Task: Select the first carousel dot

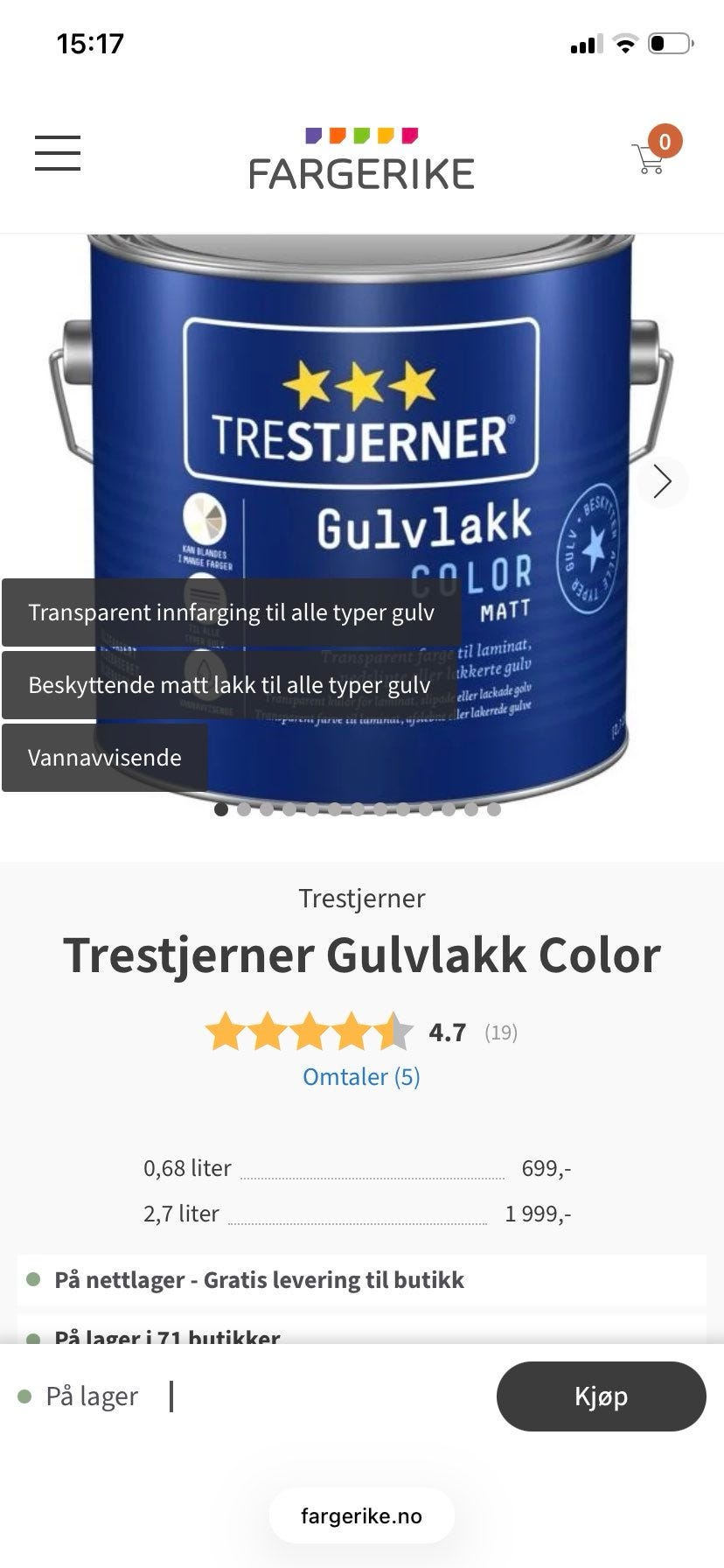Action: click(221, 809)
